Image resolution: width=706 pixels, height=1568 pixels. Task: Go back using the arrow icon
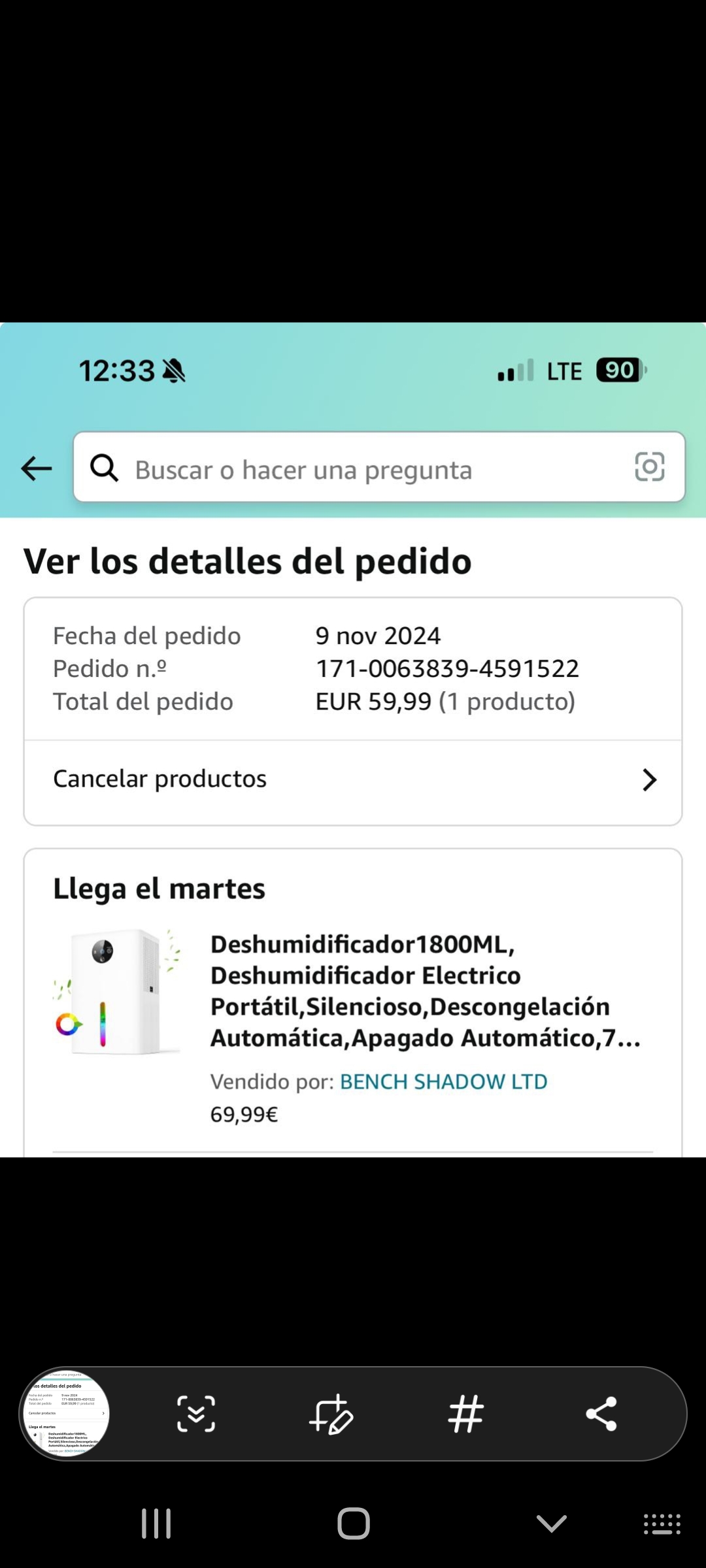tap(37, 468)
